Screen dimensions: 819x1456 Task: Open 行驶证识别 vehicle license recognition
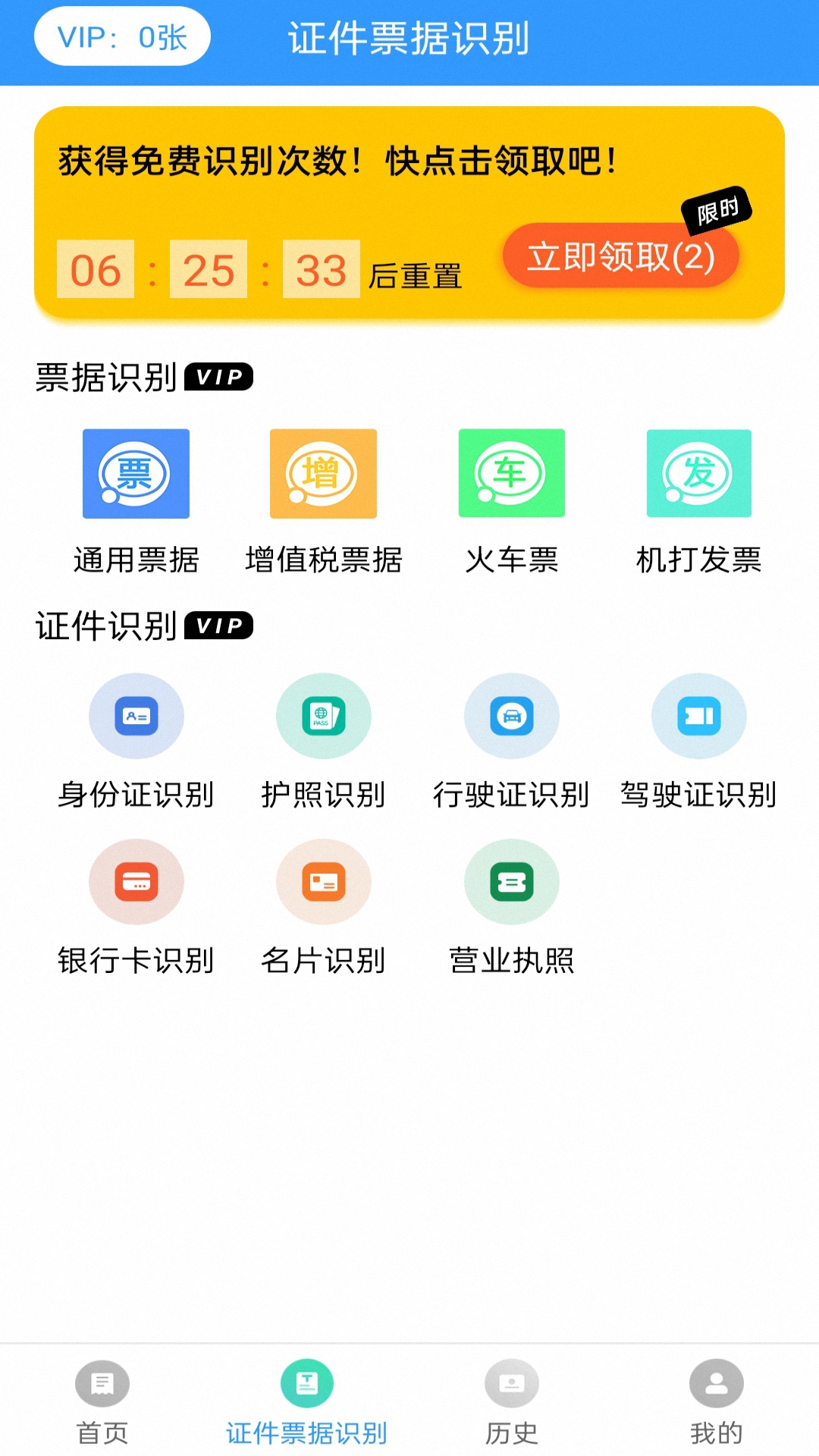tap(511, 716)
